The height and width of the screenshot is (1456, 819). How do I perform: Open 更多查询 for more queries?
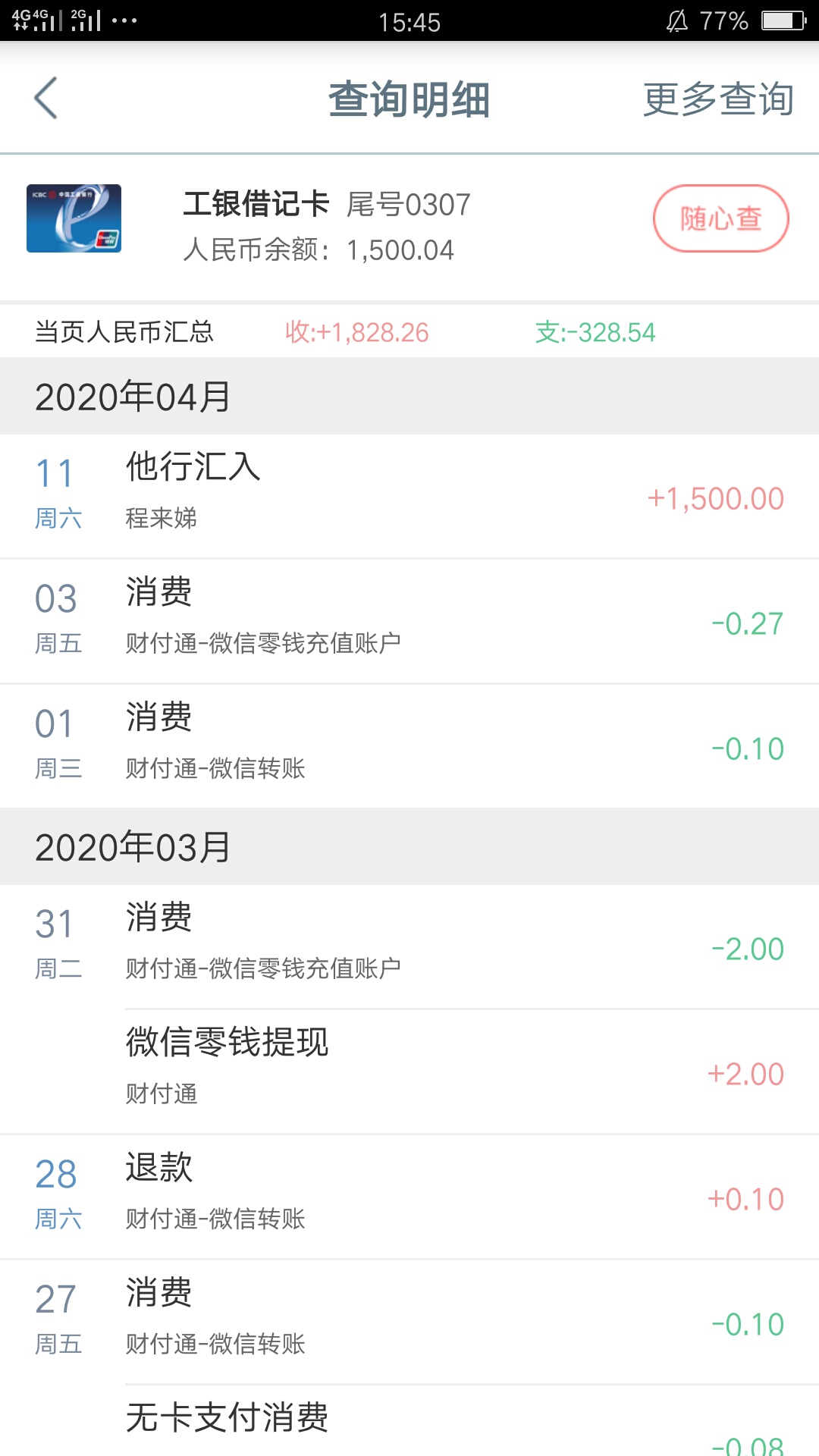coord(718,99)
